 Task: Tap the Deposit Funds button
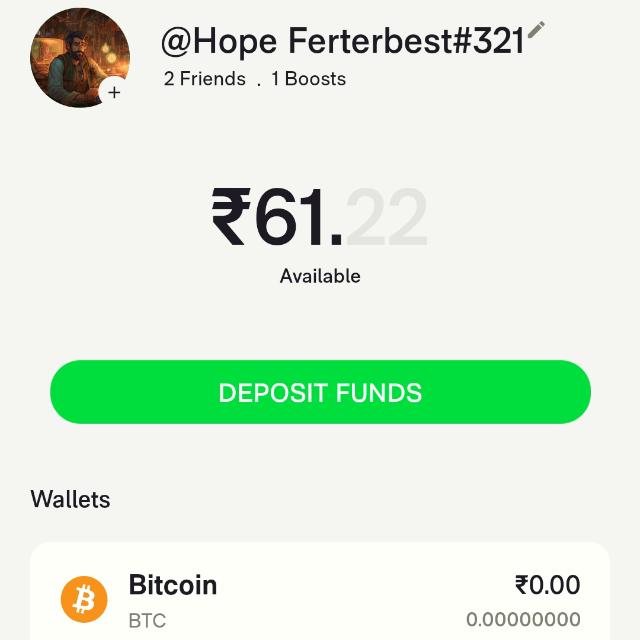click(x=320, y=392)
